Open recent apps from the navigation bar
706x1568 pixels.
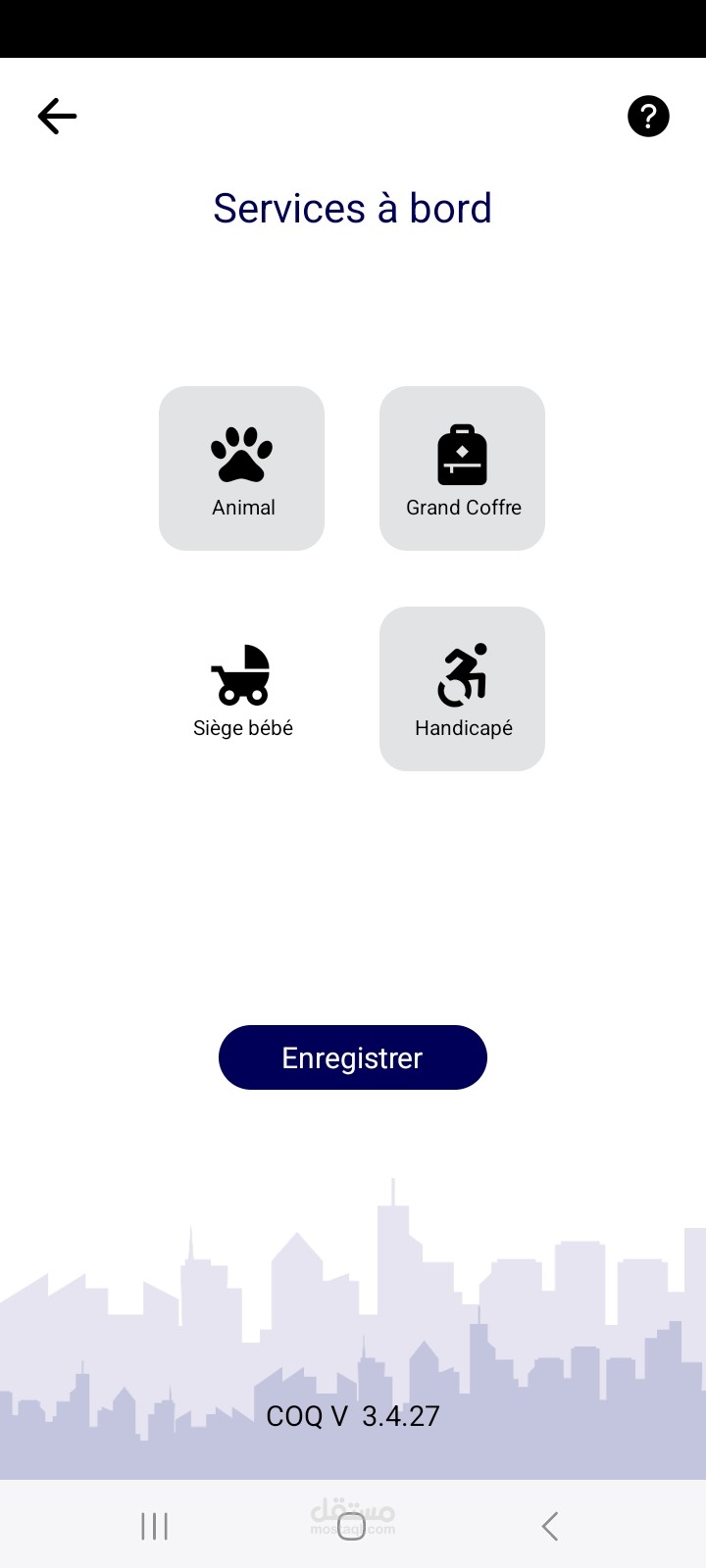click(x=154, y=1526)
